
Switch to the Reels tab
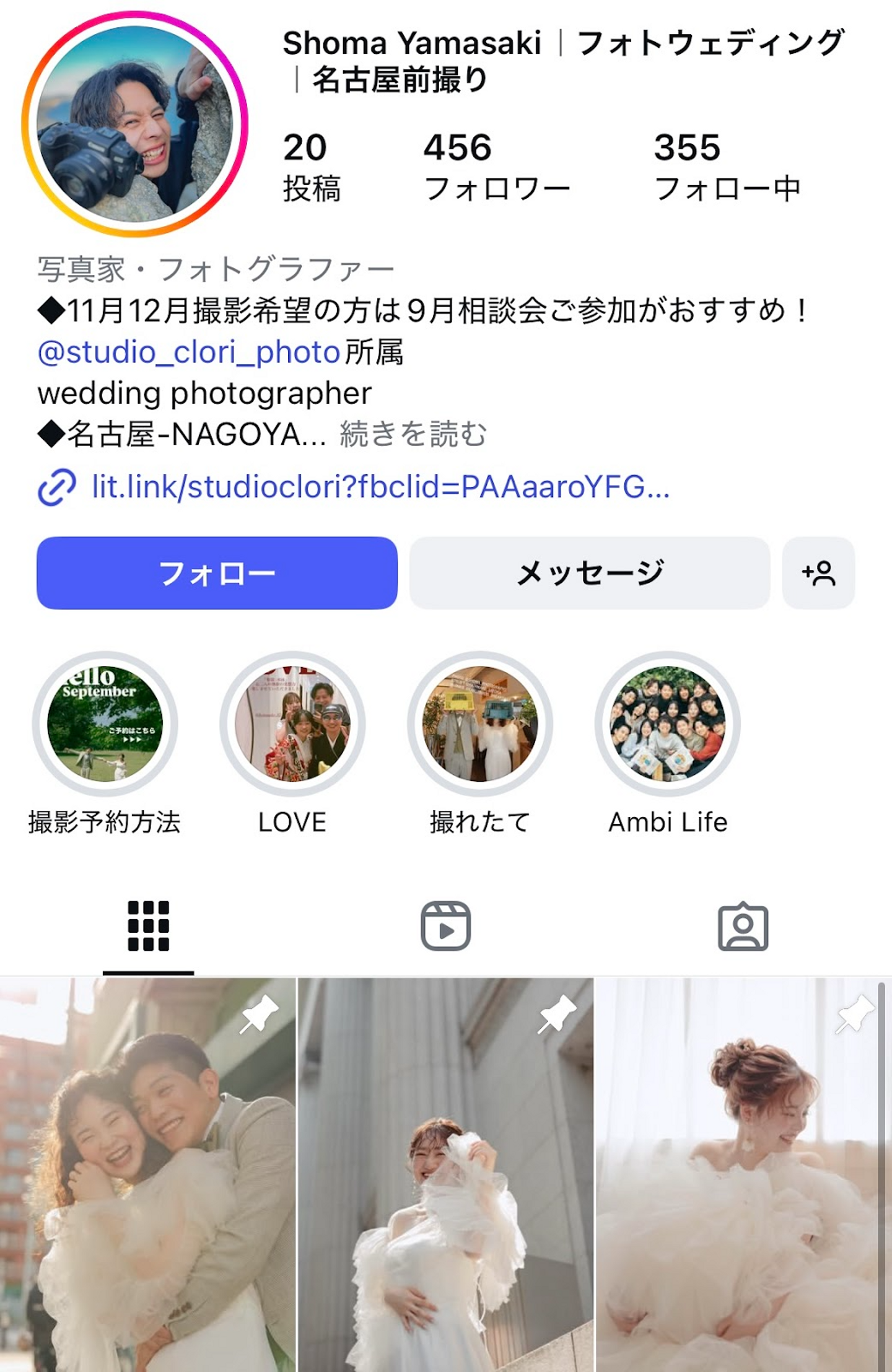(445, 926)
